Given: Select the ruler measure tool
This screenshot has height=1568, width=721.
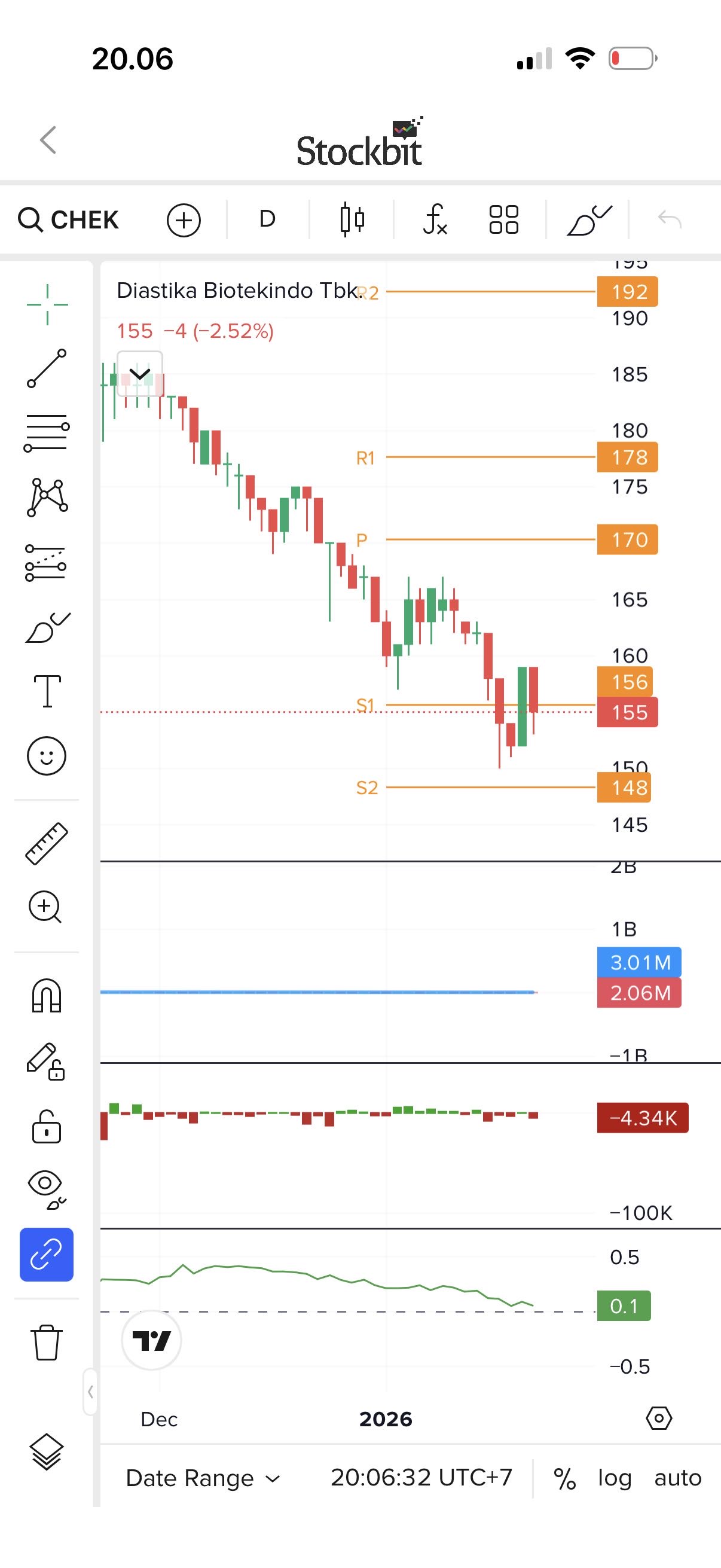Looking at the screenshot, I should click(46, 843).
